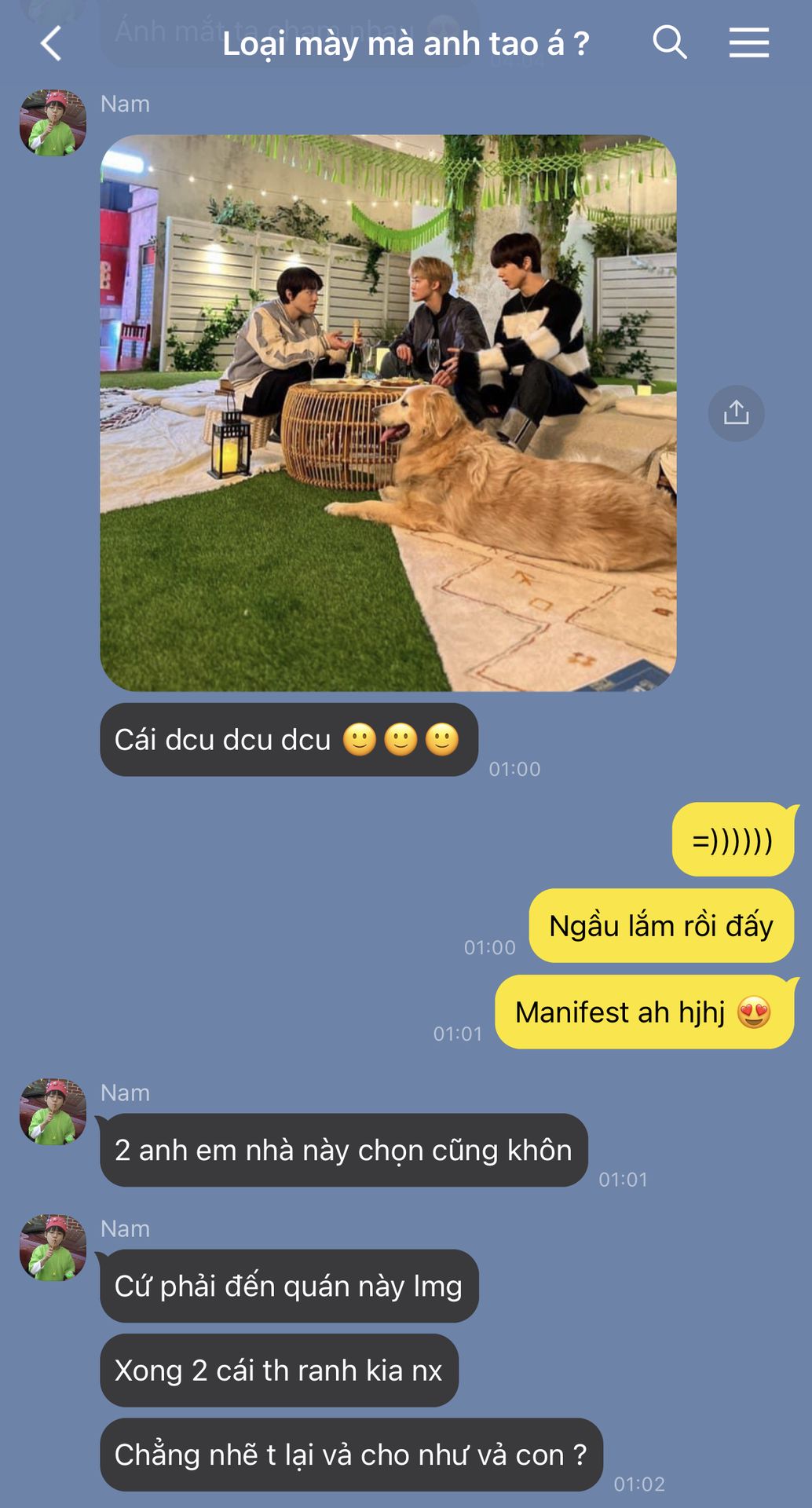Search within this chat
The width and height of the screenshot is (812, 1508).
[x=669, y=42]
